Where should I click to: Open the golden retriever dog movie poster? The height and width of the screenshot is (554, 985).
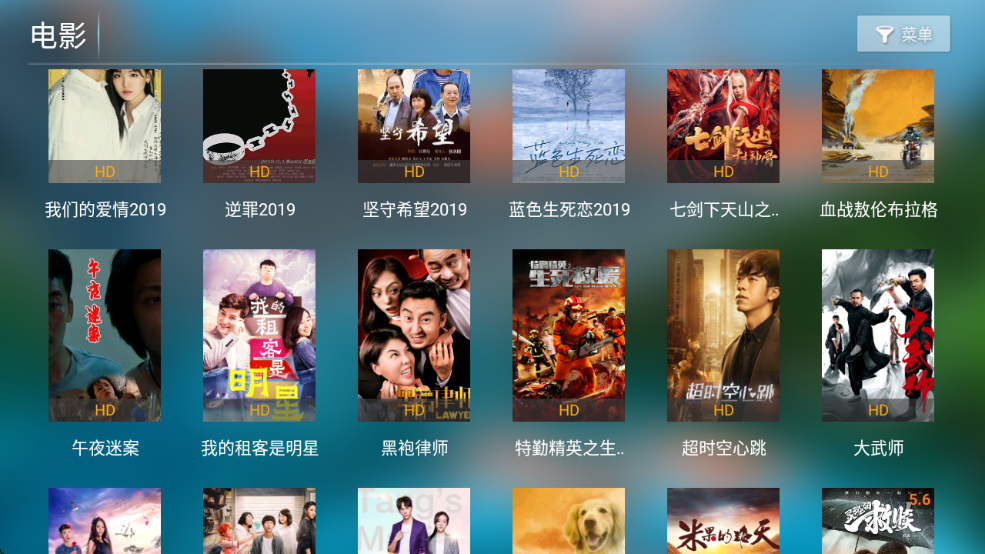[x=568, y=521]
